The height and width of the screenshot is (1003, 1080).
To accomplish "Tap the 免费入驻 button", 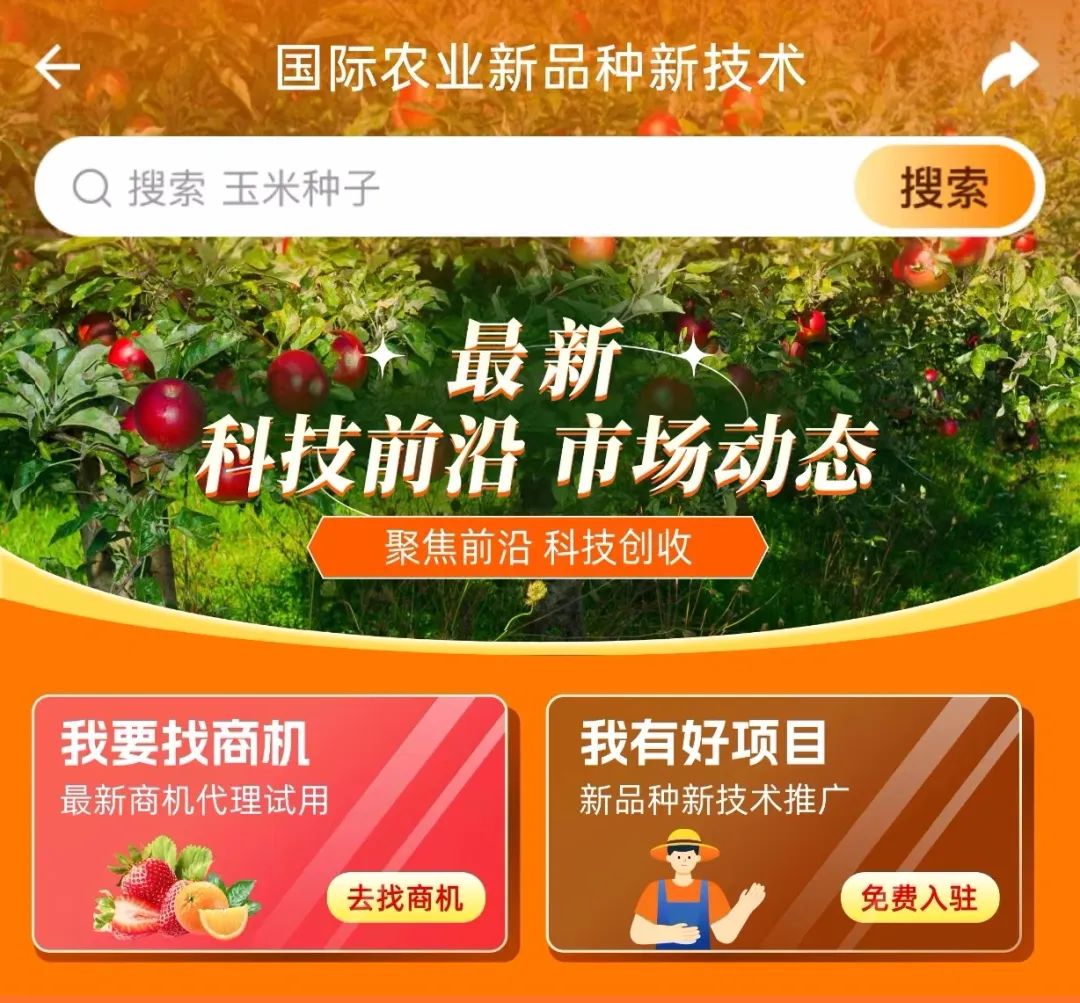I will [x=918, y=898].
